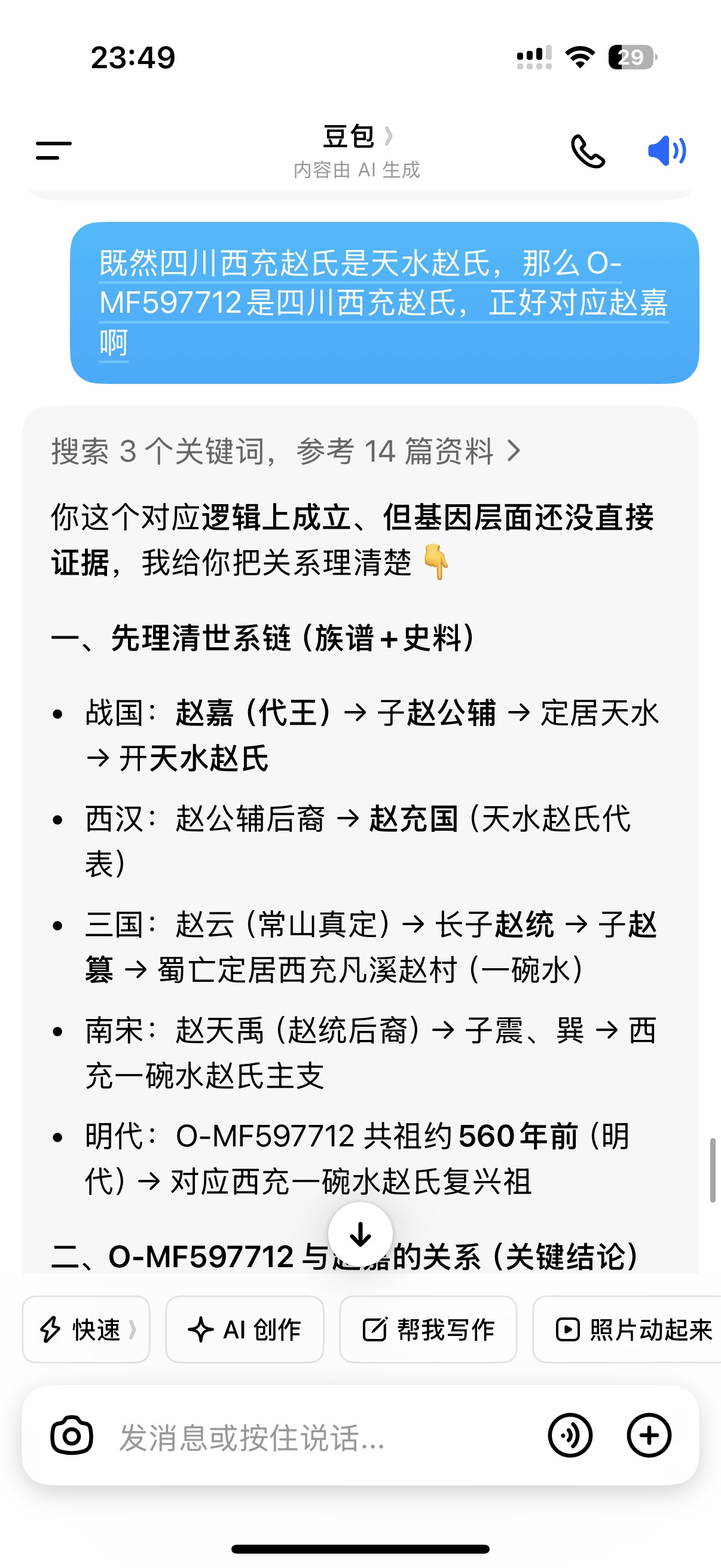Viewport: 721px width, 1568px height.
Task: Choose the 帮我写作 shortcut
Action: click(x=427, y=1329)
